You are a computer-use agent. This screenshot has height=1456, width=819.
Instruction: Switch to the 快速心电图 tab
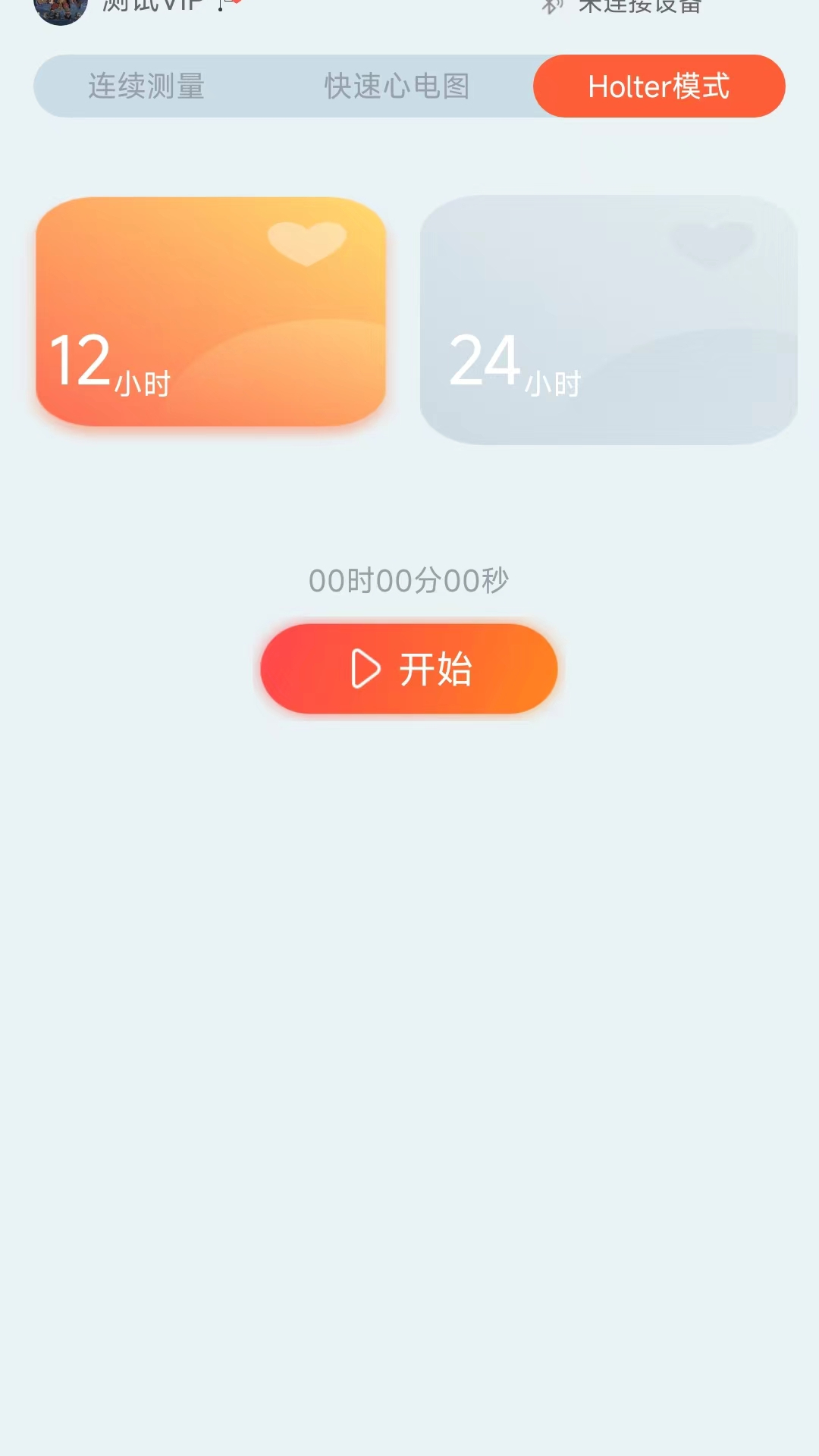(397, 86)
